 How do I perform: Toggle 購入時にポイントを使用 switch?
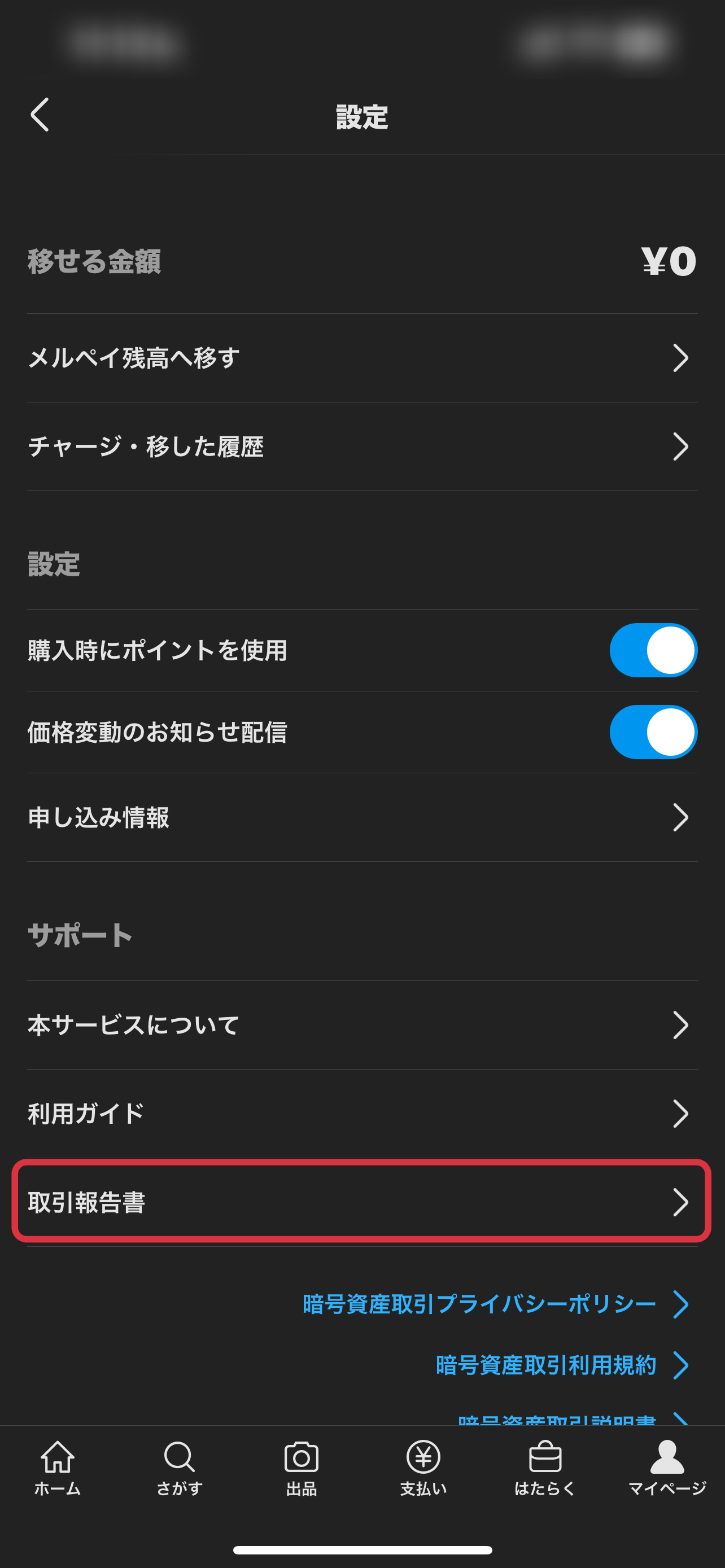tap(653, 650)
